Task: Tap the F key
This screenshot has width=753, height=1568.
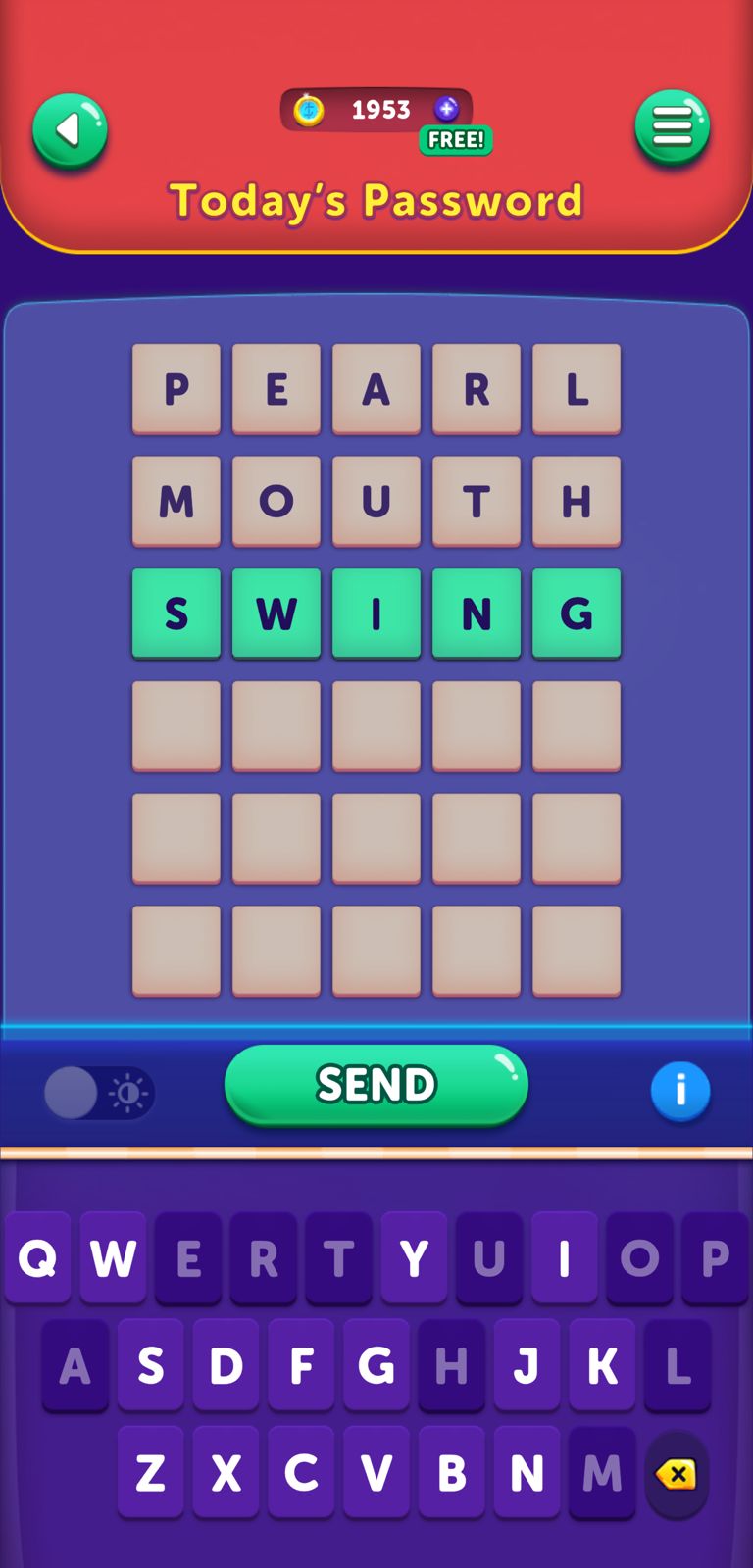Action: (x=301, y=1365)
